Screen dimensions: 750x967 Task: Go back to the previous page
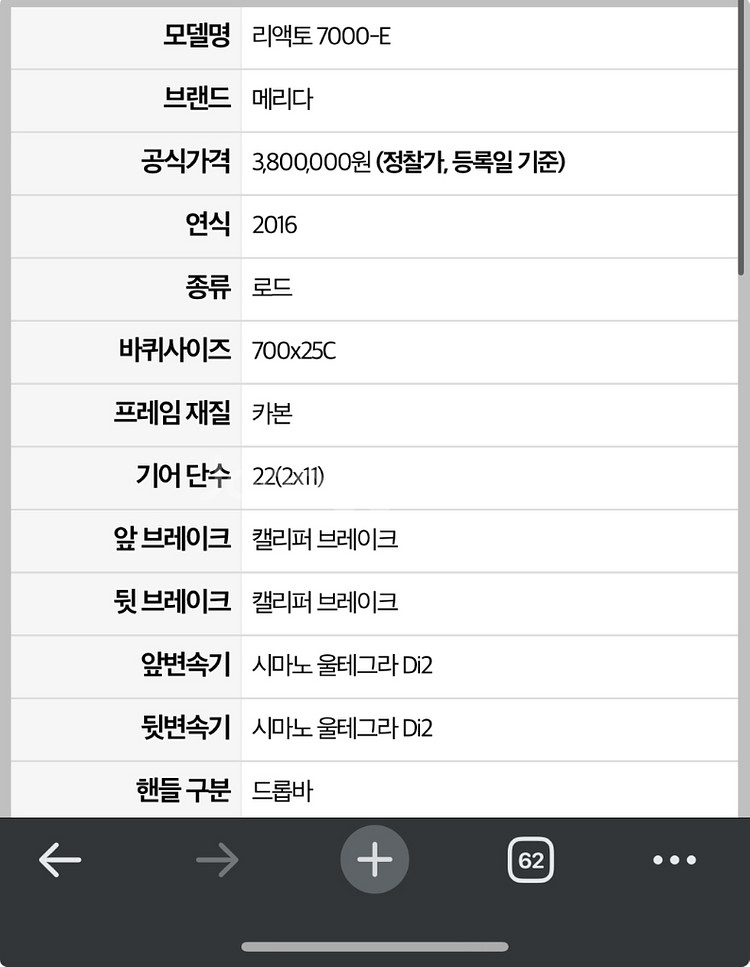60,859
